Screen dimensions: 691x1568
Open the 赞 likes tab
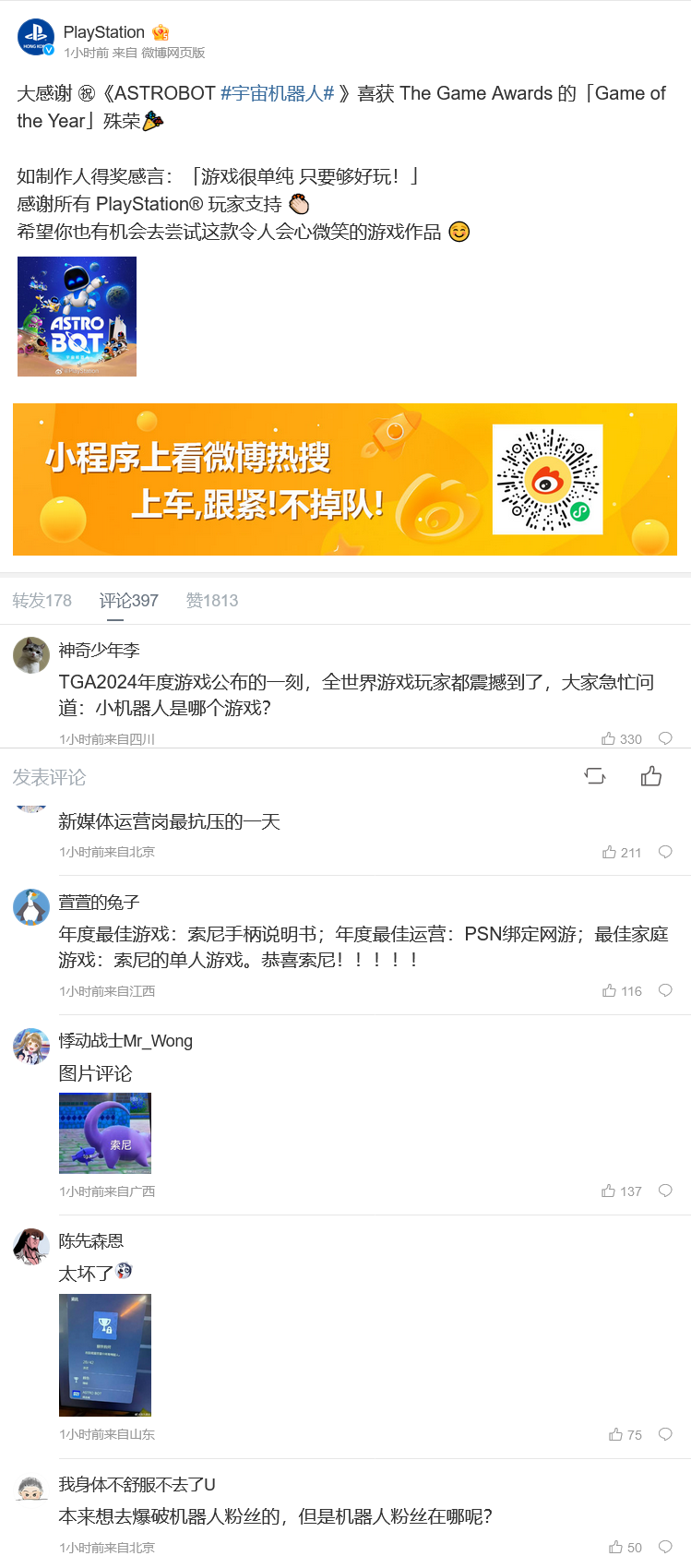coord(211,600)
